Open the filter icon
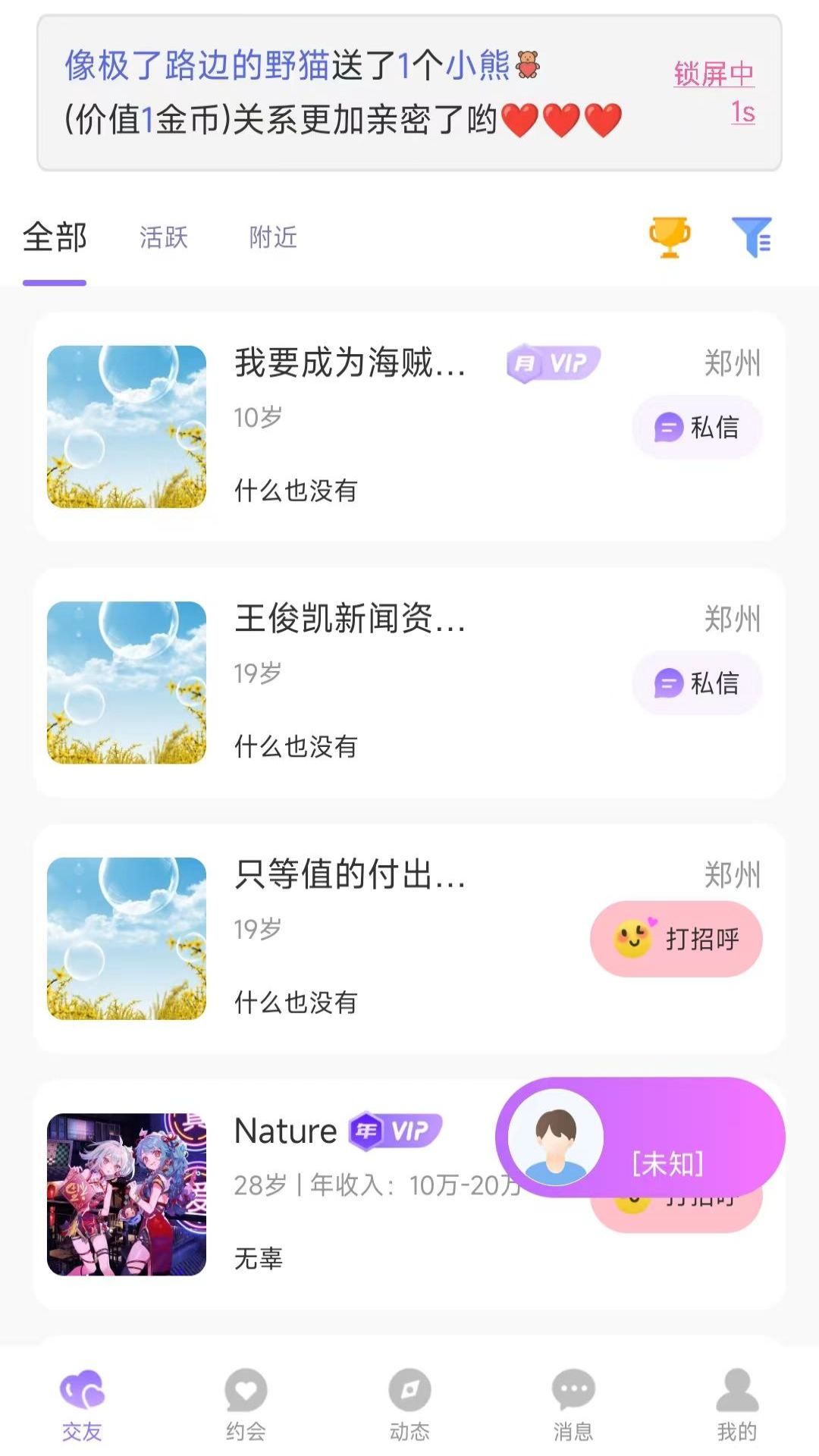The width and height of the screenshot is (819, 1456). [751, 237]
